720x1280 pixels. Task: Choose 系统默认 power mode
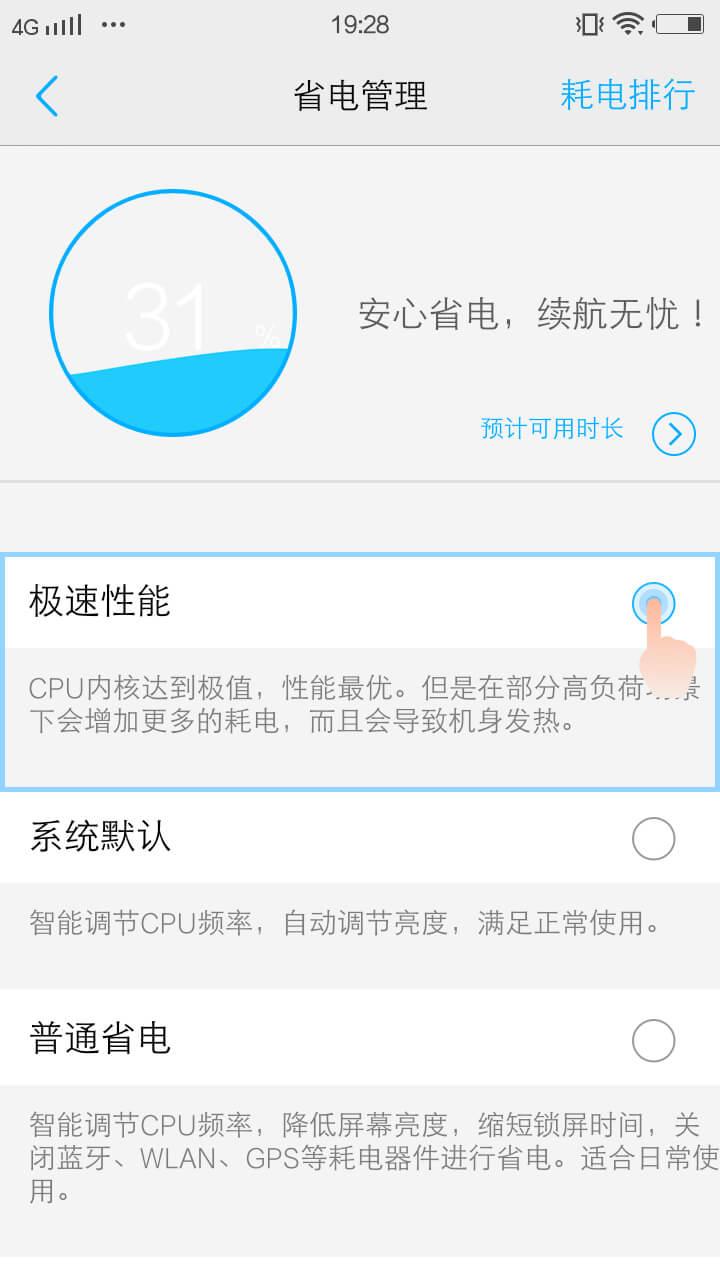653,838
